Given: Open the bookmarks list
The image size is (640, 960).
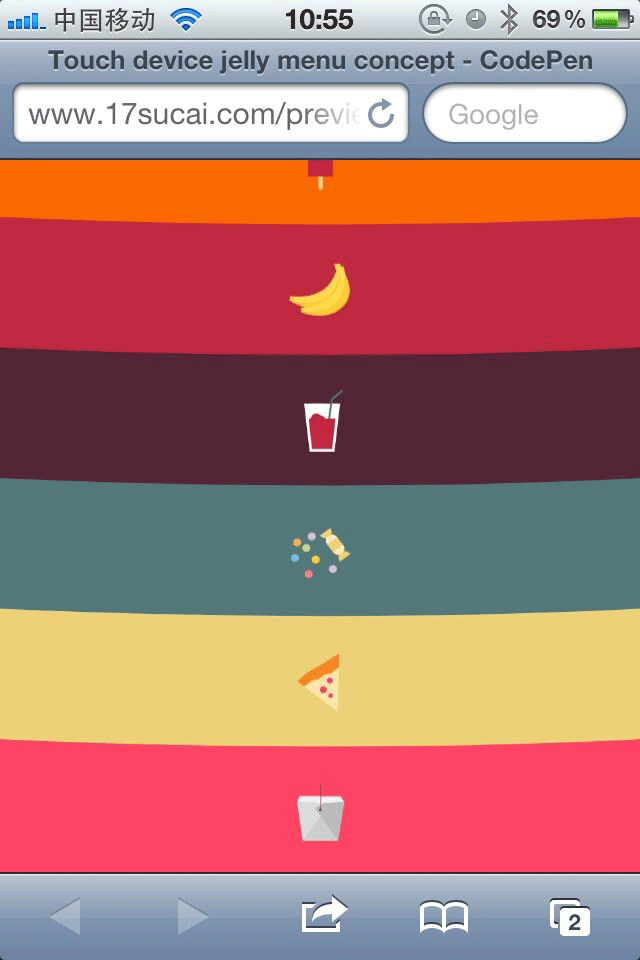Looking at the screenshot, I should [444, 915].
